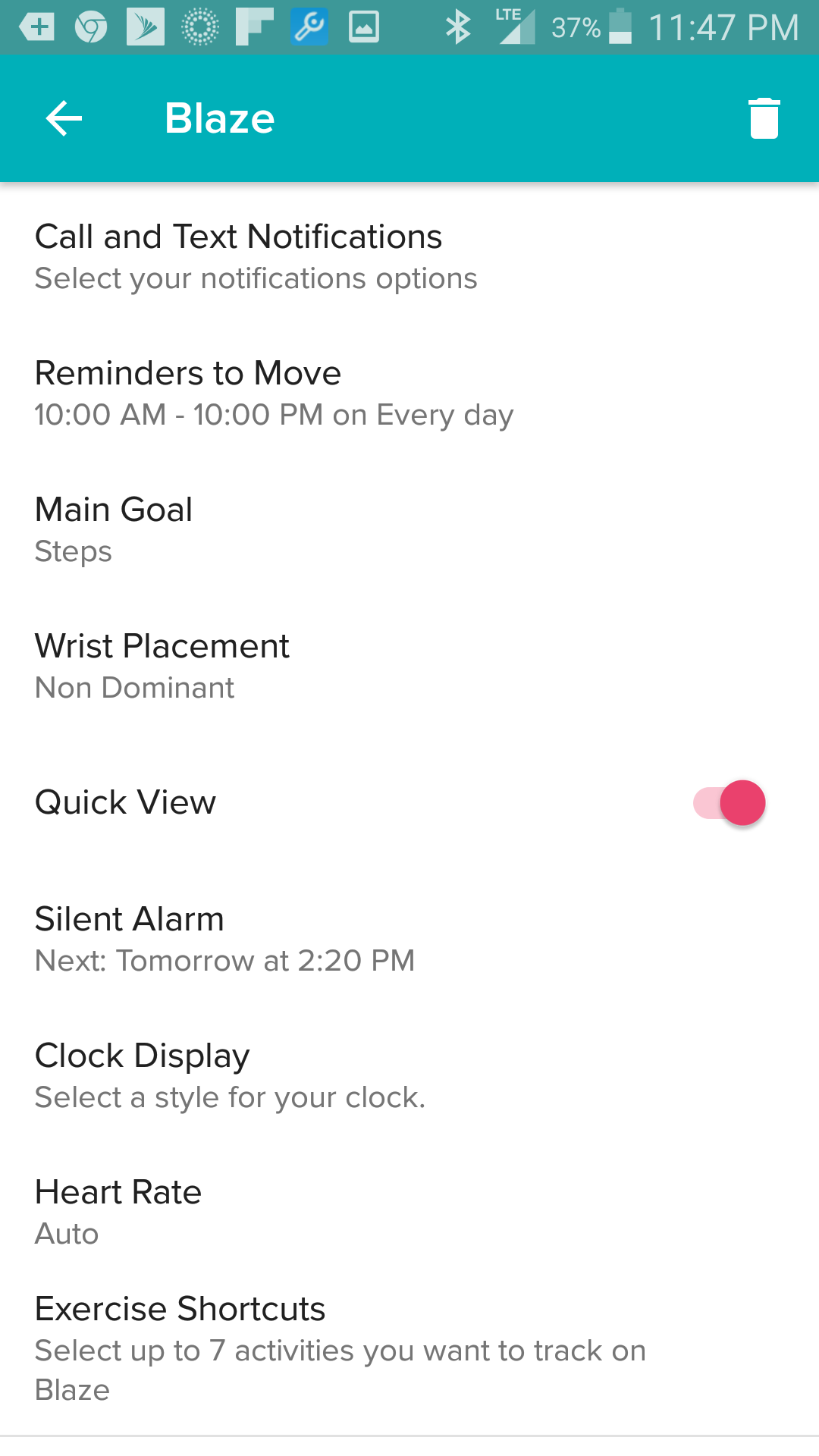819x1456 pixels.
Task: Open Wrist Placement option
Action: tap(162, 666)
